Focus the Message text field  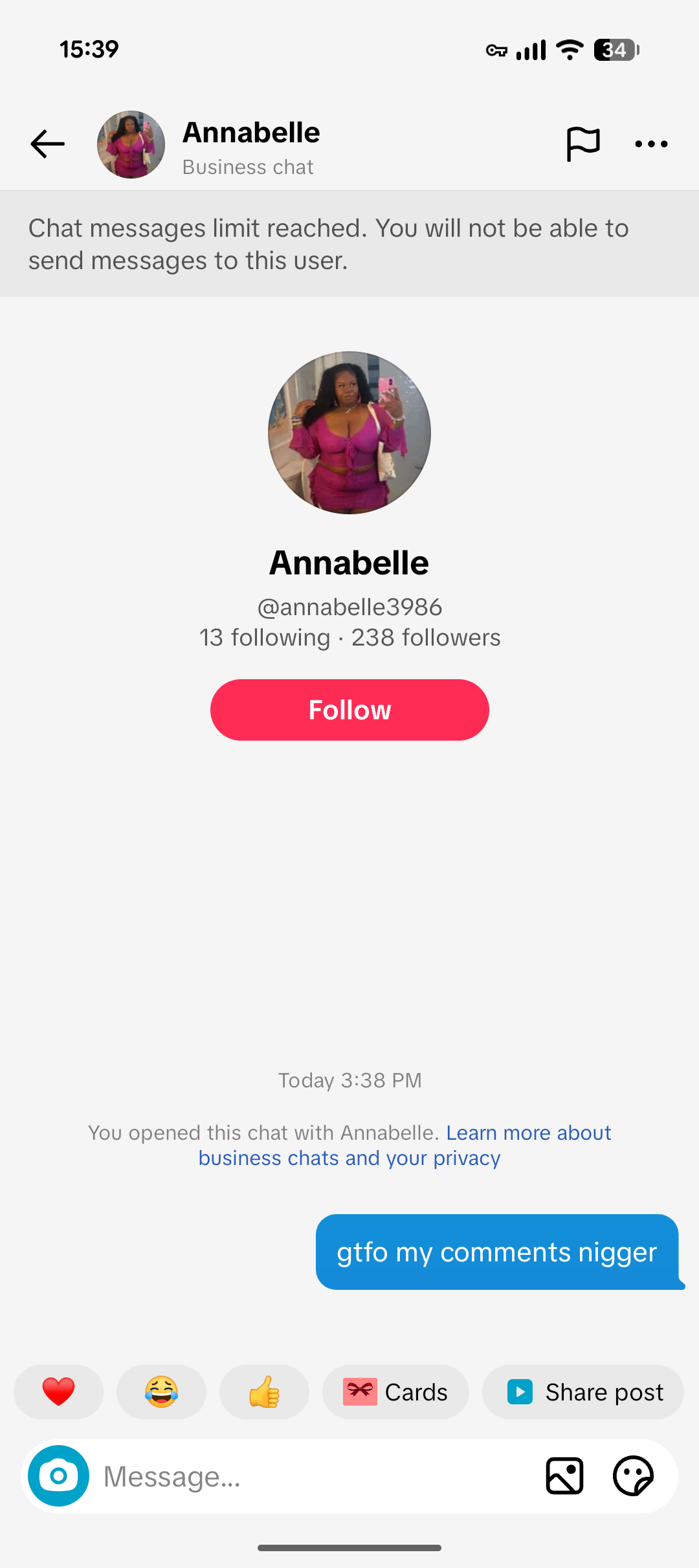coord(311,1477)
